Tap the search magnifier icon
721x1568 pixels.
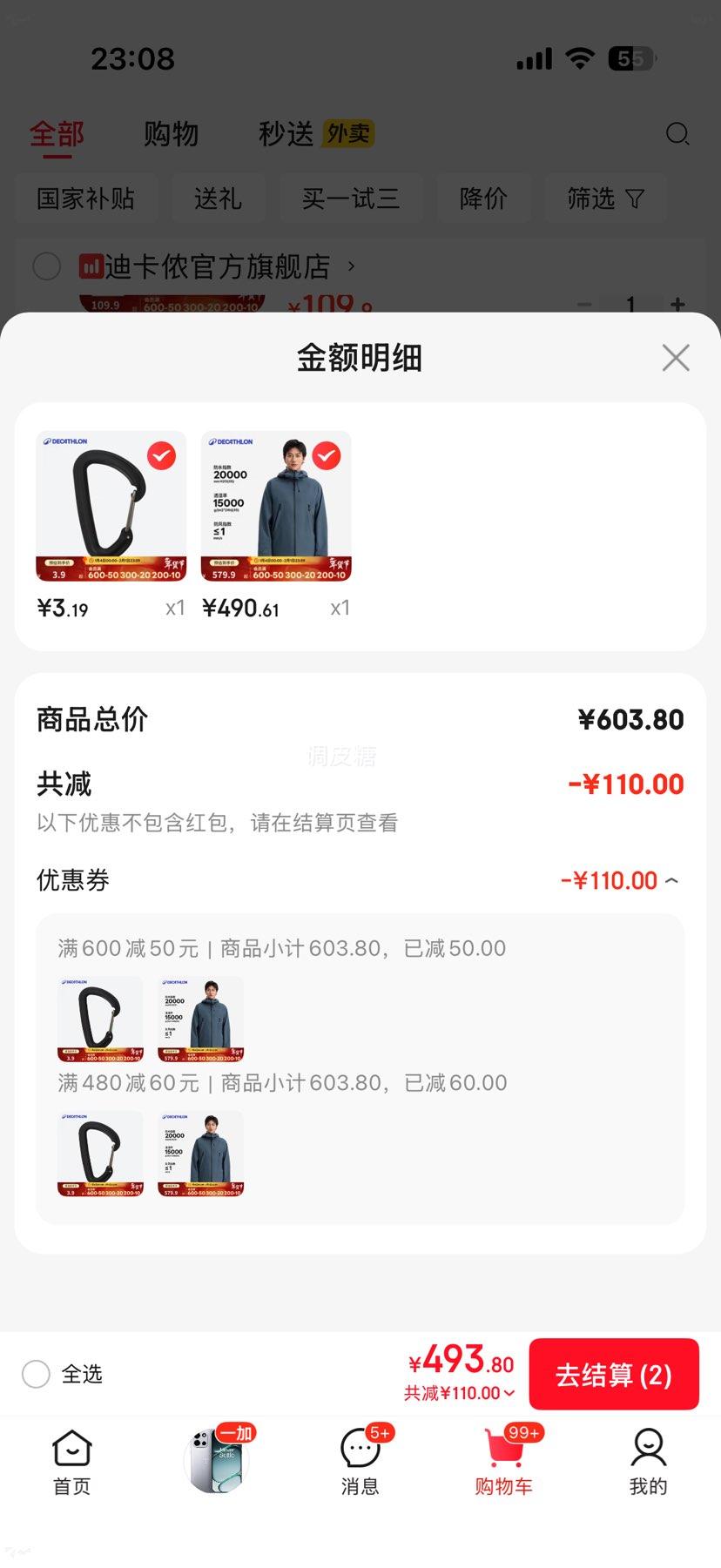pos(677,134)
